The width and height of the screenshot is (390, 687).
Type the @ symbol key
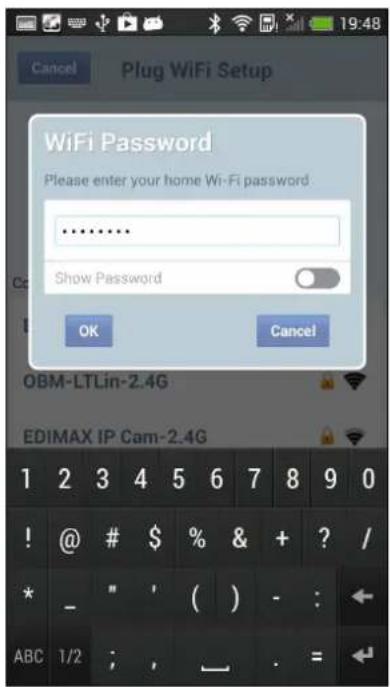tap(70, 539)
